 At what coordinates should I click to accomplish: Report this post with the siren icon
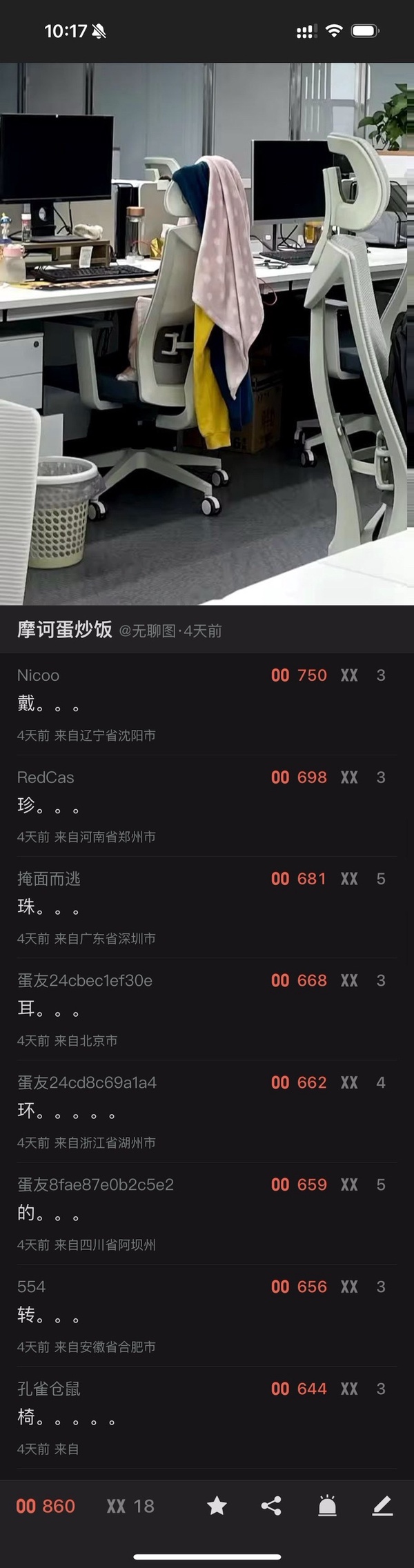327,1506
